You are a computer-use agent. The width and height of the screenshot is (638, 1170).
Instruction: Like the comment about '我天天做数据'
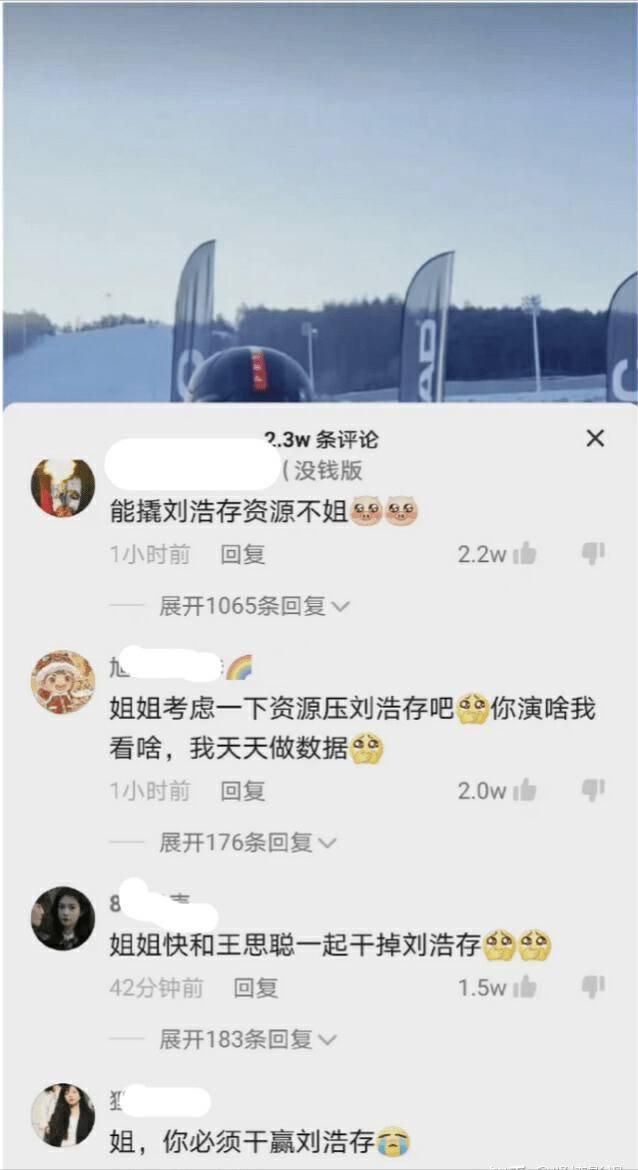pyautogui.click(x=525, y=789)
